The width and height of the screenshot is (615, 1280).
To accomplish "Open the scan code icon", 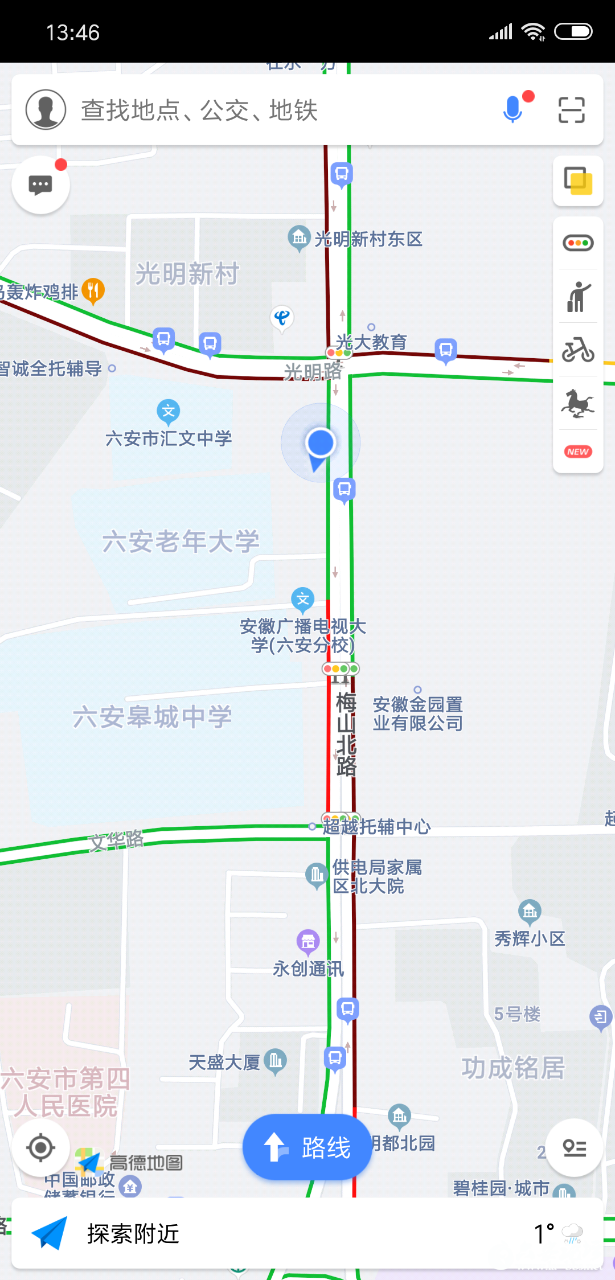I will [x=571, y=109].
